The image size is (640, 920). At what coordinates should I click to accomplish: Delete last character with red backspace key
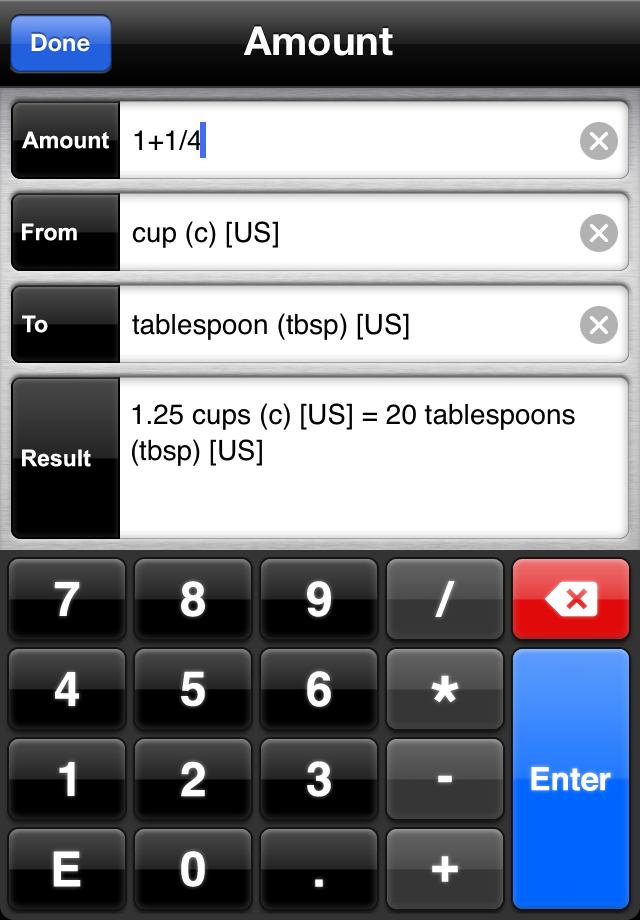[571, 599]
